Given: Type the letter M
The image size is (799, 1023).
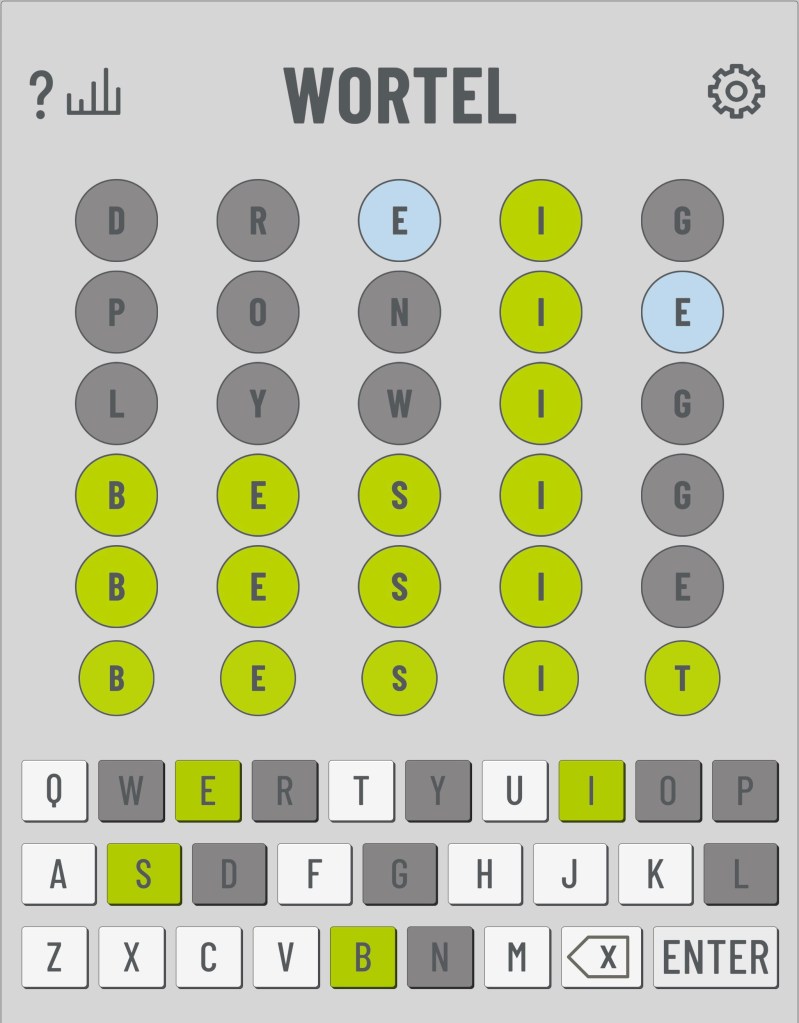Looking at the screenshot, I should (x=516, y=957).
